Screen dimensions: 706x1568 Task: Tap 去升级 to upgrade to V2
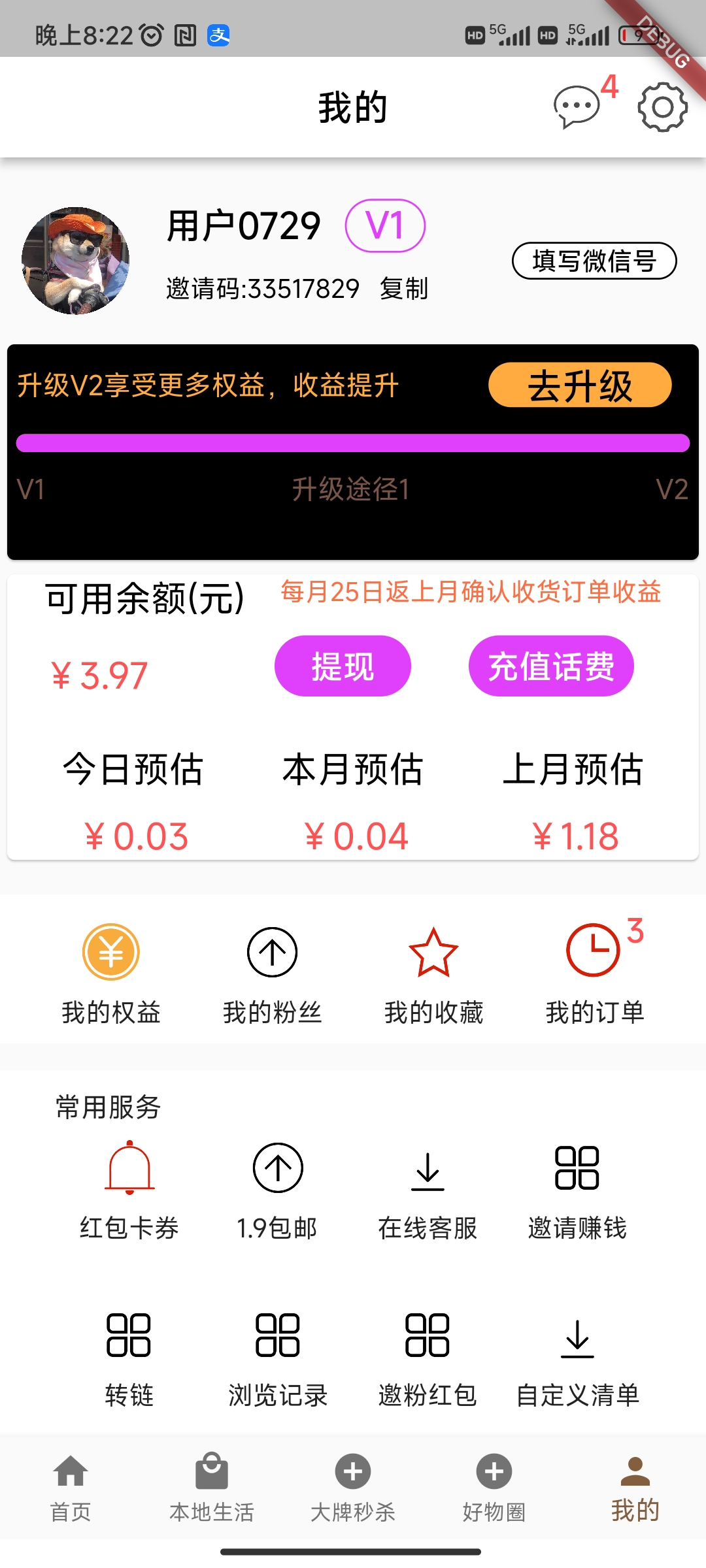point(580,385)
